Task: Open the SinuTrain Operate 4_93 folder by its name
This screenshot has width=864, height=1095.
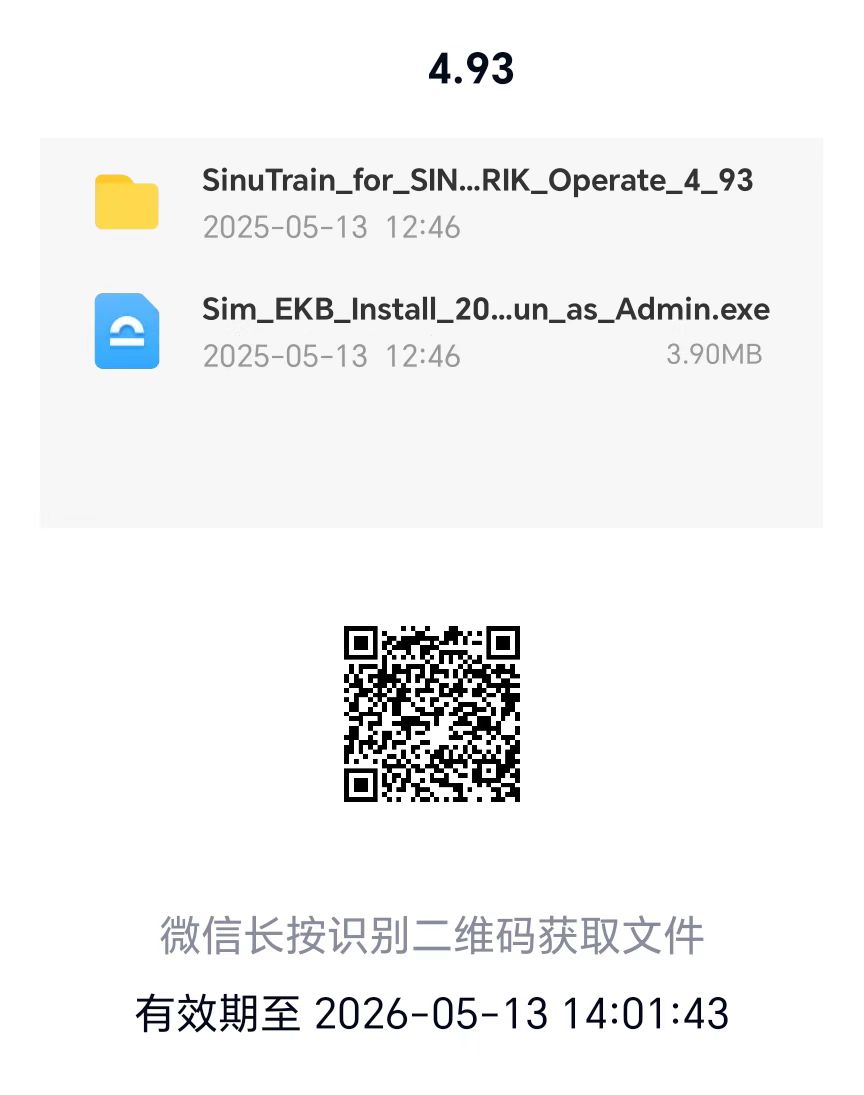Action: 477,181
